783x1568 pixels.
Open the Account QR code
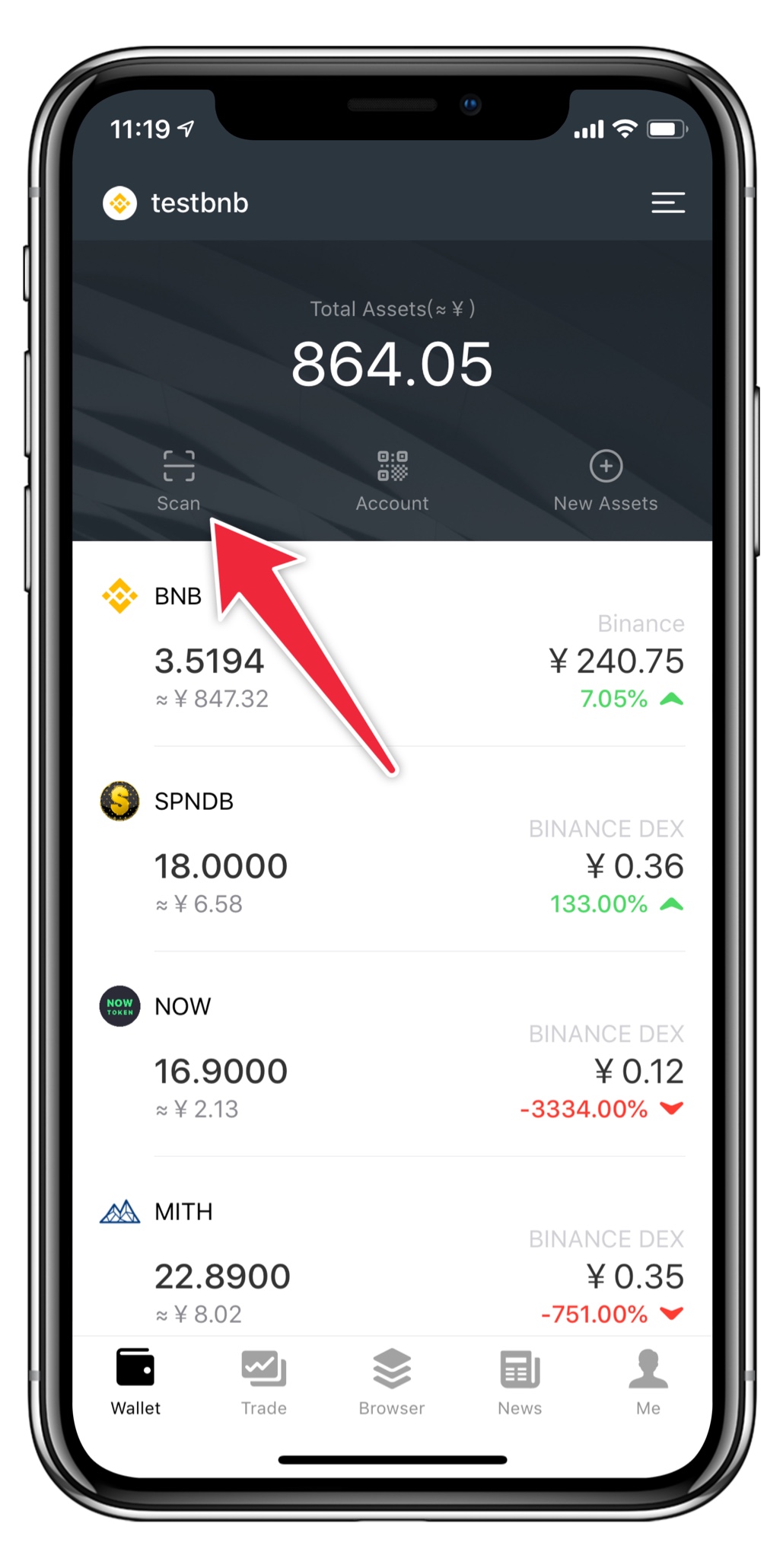pyautogui.click(x=392, y=480)
